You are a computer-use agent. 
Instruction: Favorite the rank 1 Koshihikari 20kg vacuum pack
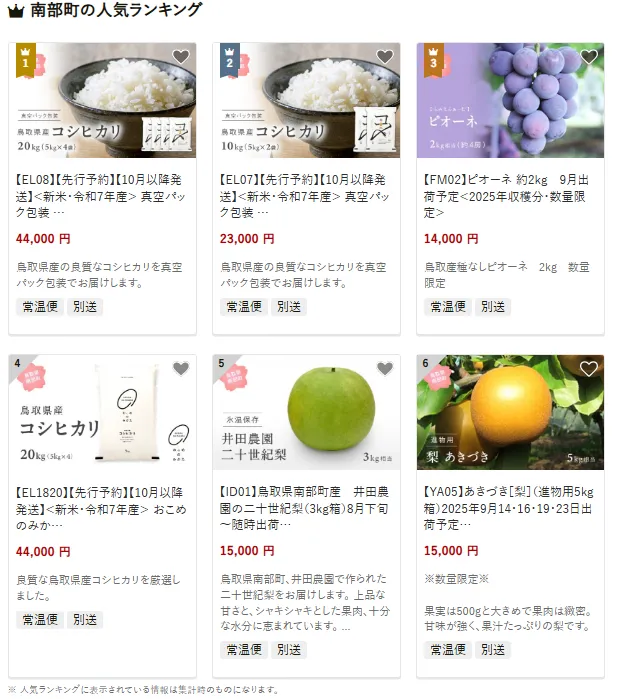(180, 57)
